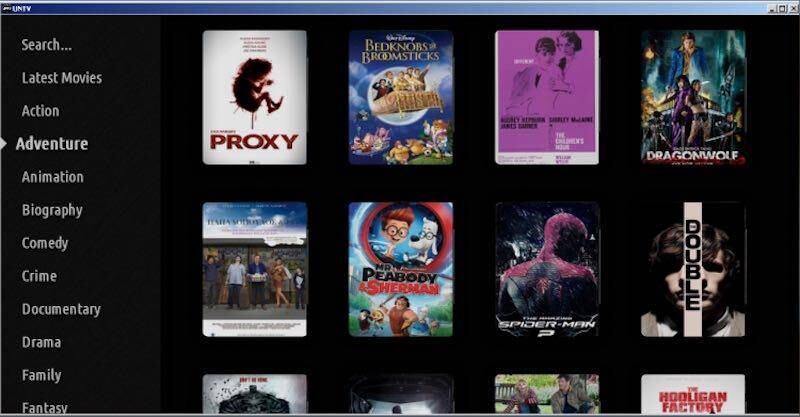The height and width of the screenshot is (417, 800).
Task: Close the UNTV window
Action: click(791, 8)
